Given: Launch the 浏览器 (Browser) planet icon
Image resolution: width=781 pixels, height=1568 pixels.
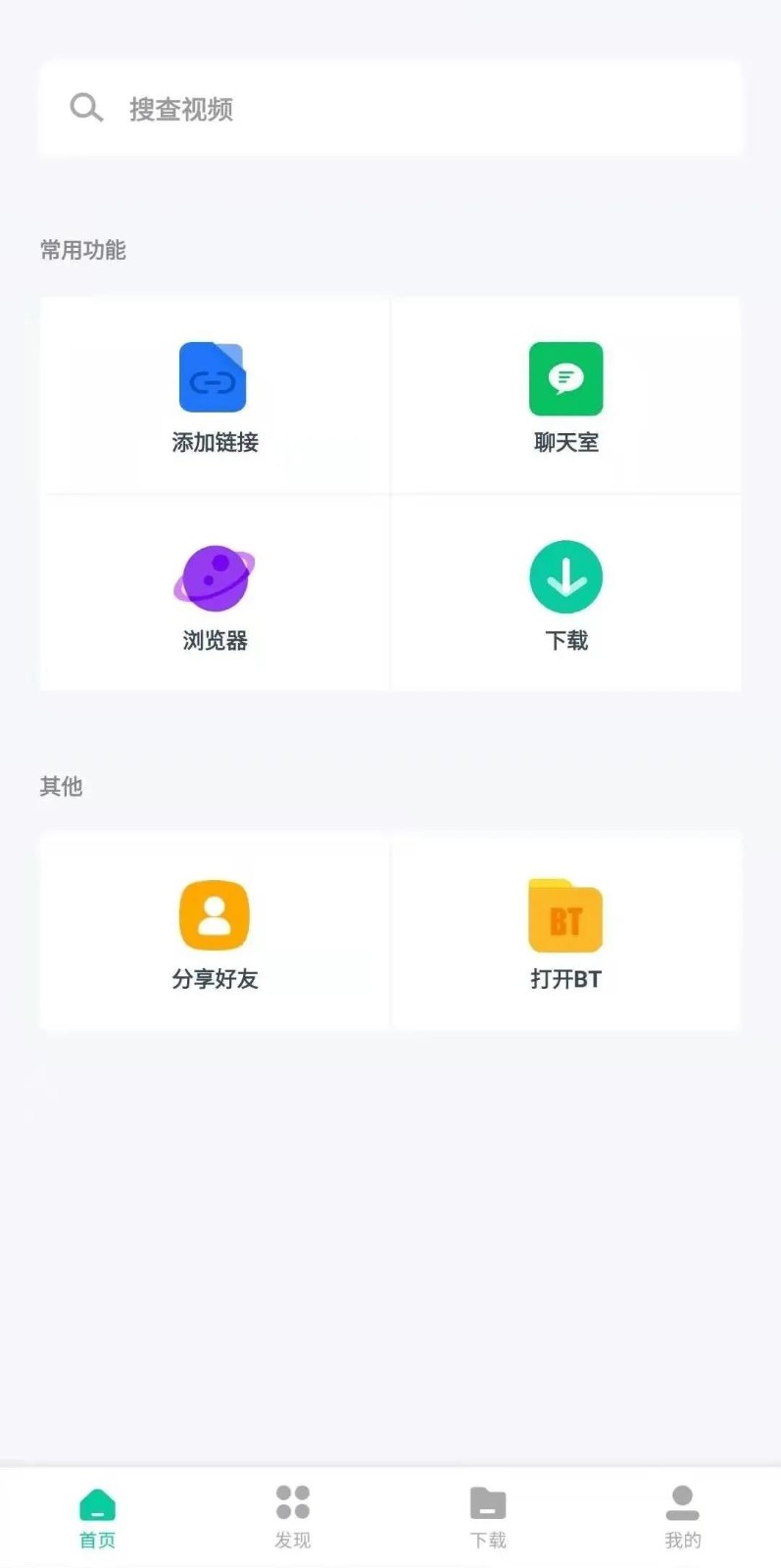Looking at the screenshot, I should coord(214,576).
